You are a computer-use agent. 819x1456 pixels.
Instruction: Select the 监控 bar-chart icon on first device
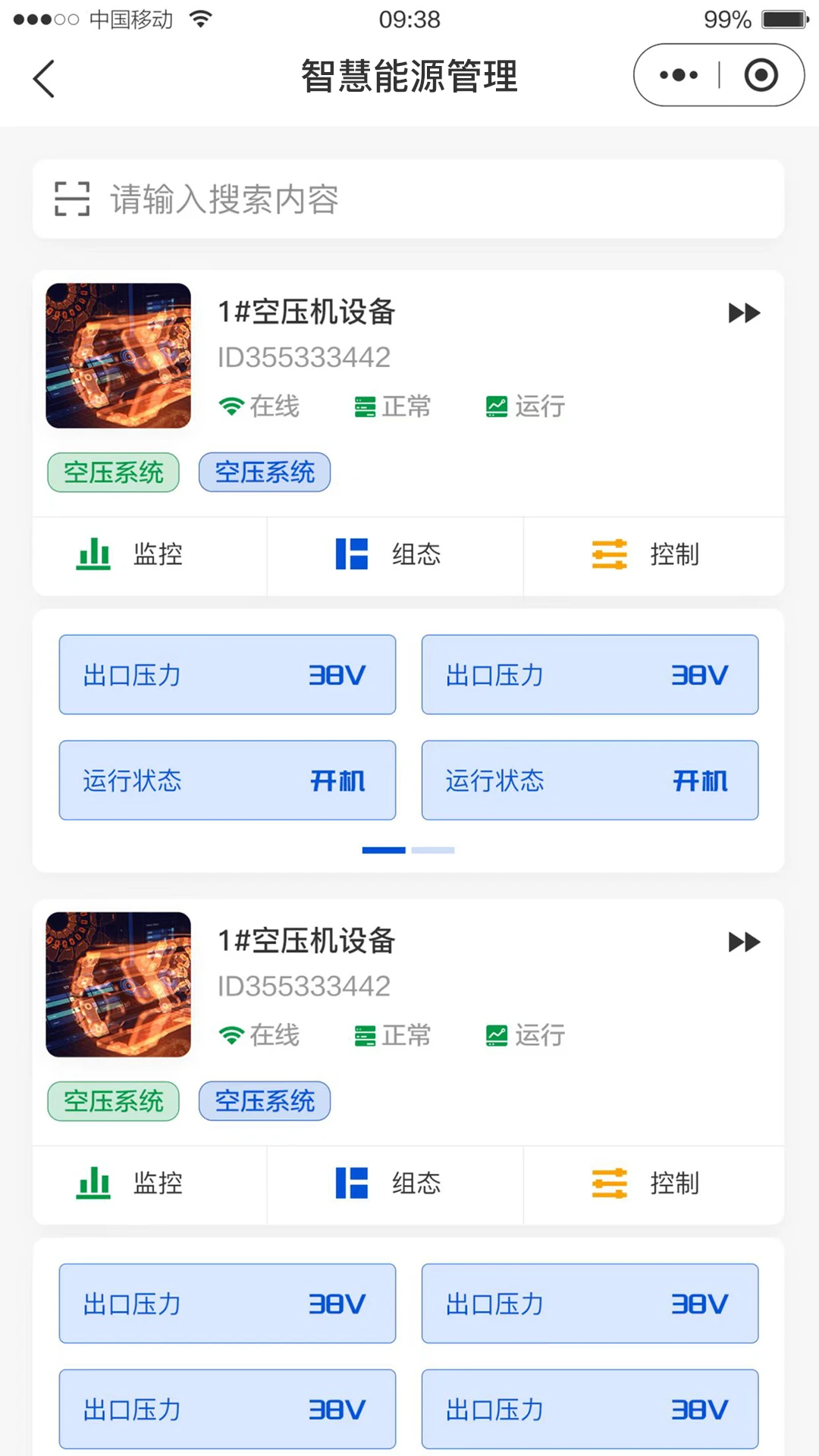(92, 554)
